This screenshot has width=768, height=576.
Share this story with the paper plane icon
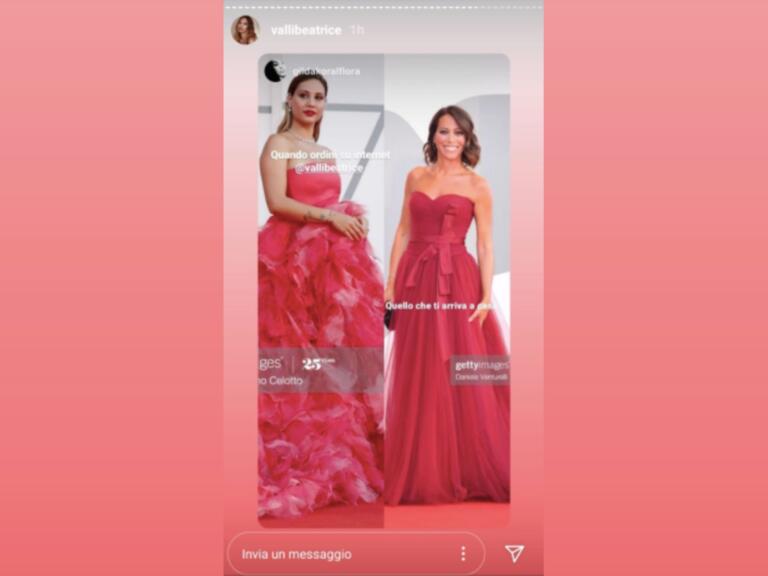tap(513, 553)
